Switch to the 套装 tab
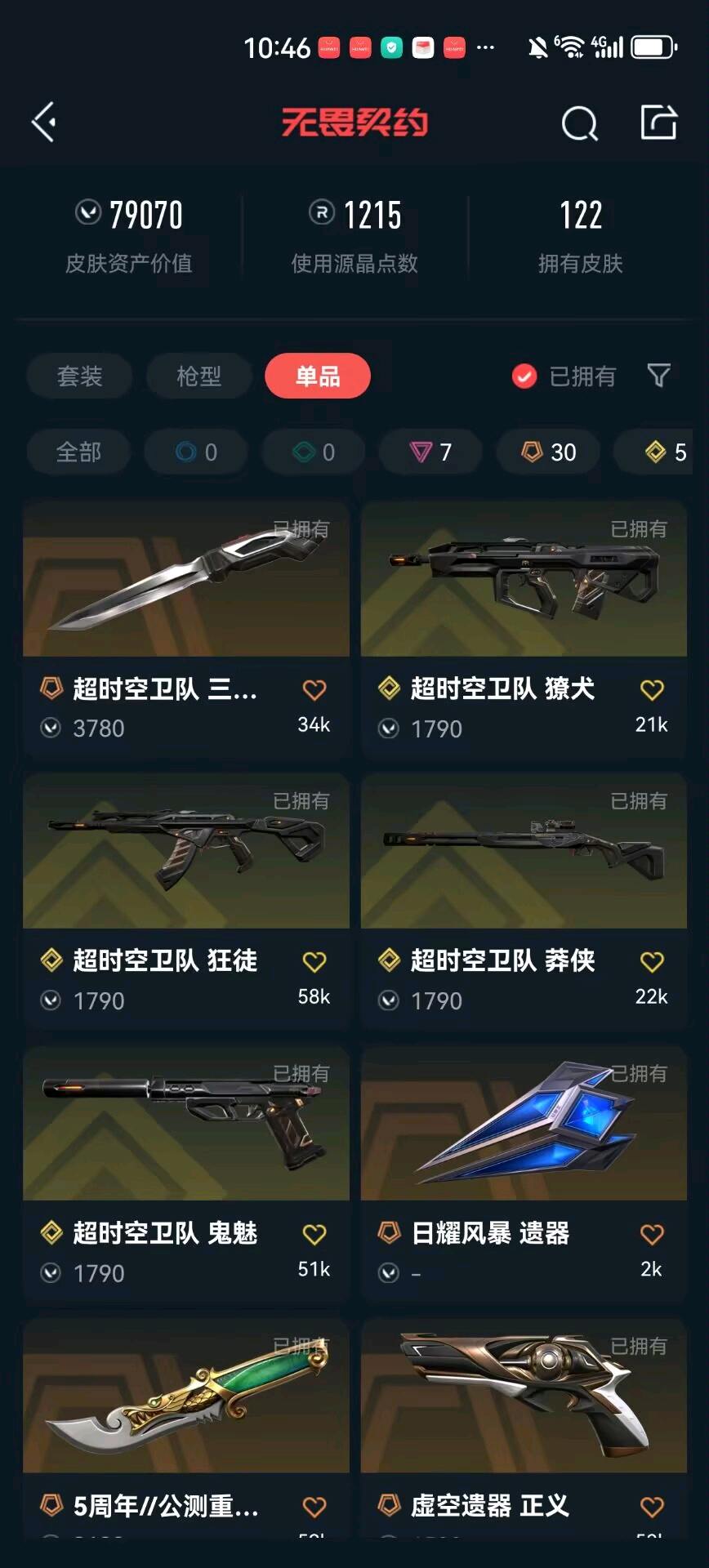 [79, 376]
